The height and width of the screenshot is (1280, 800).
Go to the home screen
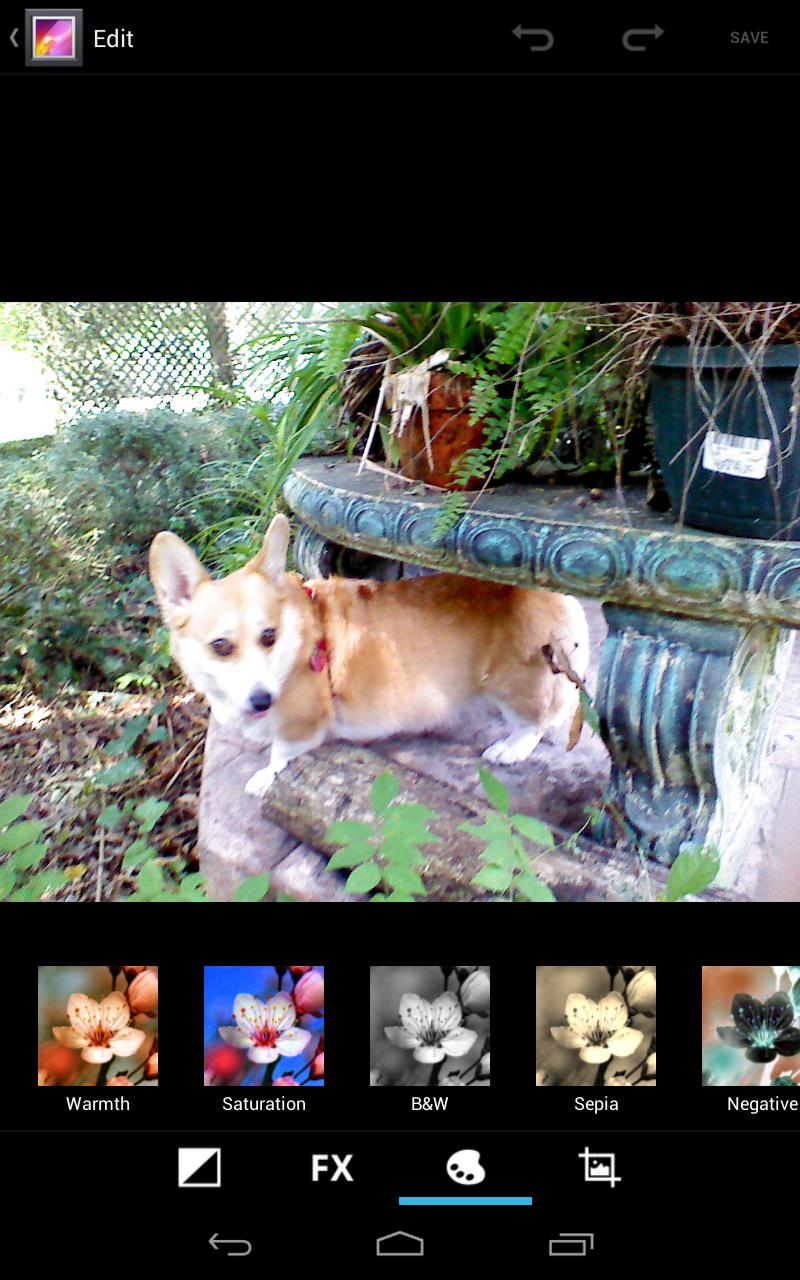[x=400, y=1244]
